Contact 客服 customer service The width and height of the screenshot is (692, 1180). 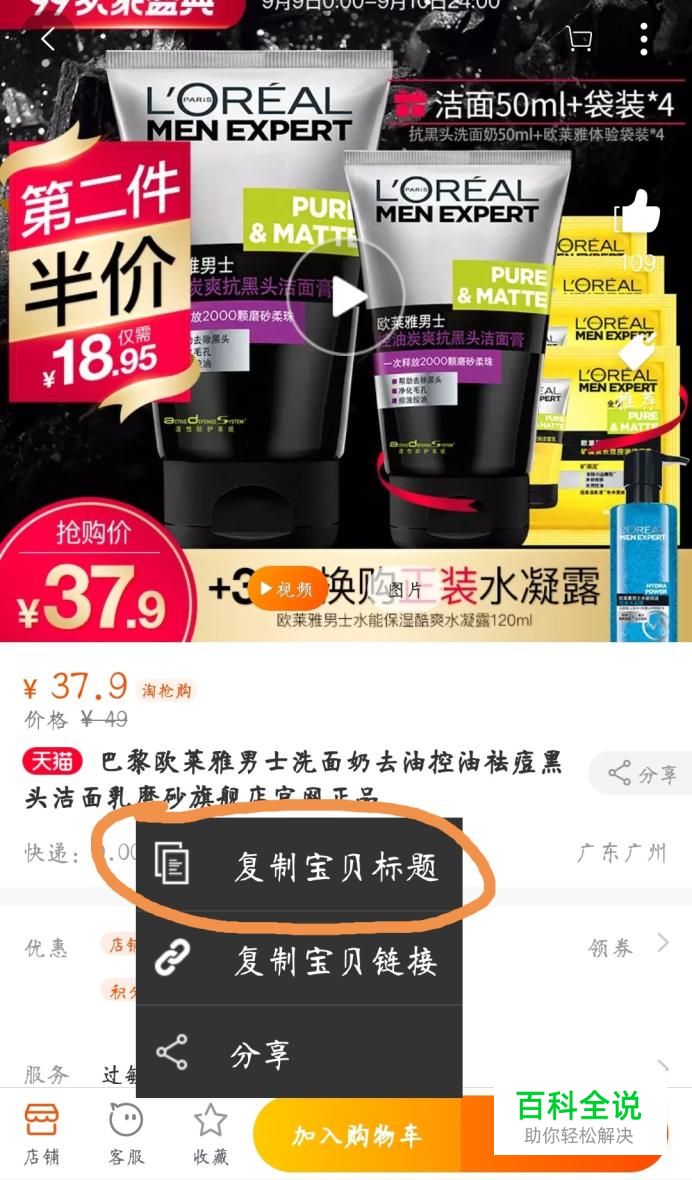click(x=126, y=1135)
